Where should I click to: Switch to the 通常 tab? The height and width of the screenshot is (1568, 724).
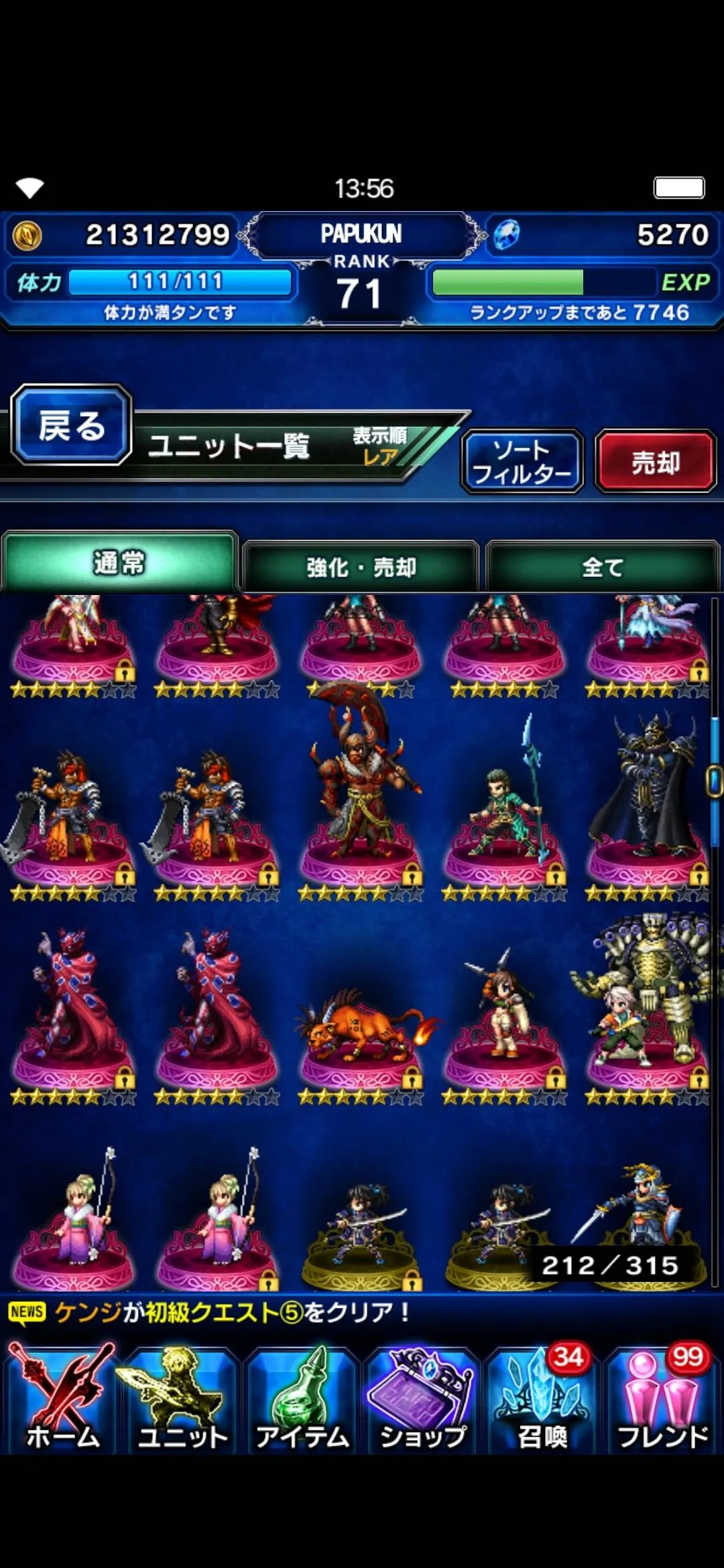119,563
